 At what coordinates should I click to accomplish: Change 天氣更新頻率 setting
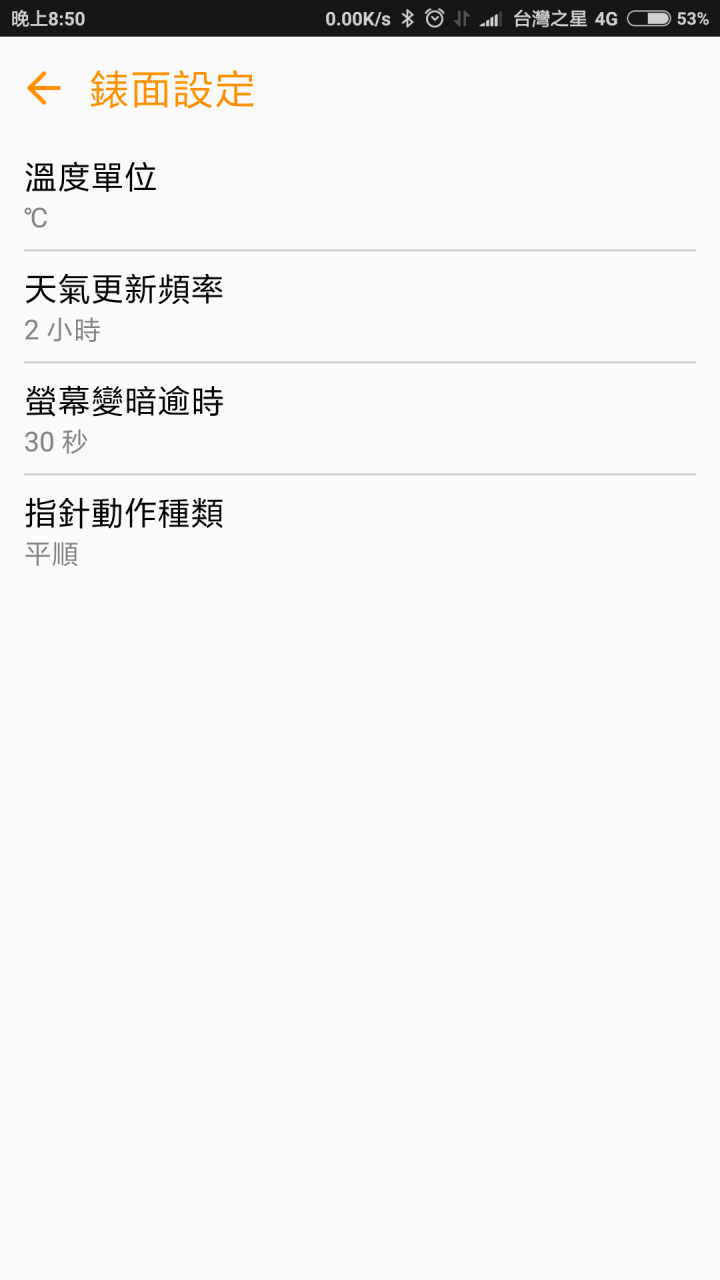(360, 307)
